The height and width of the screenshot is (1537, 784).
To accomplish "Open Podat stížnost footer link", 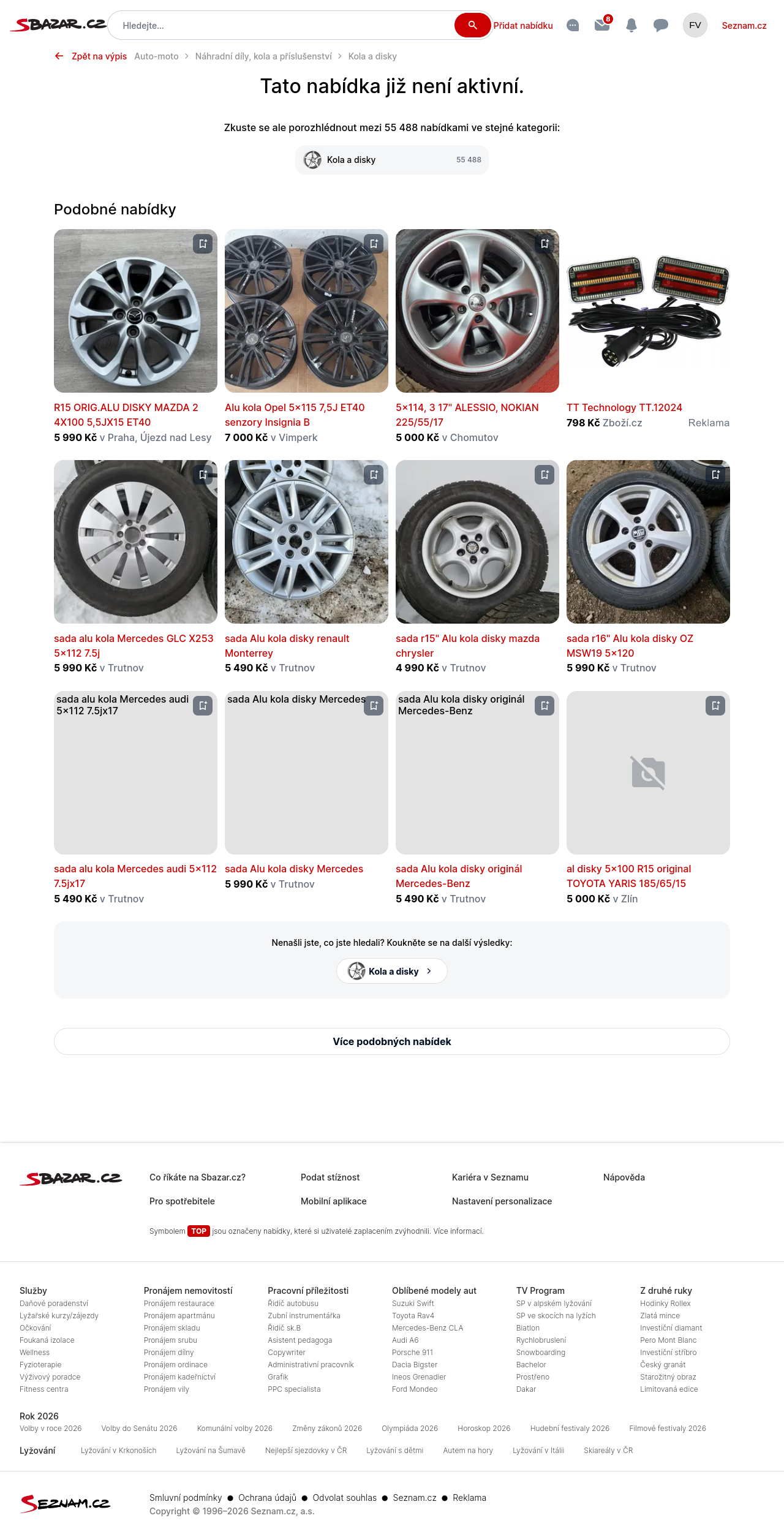I will (330, 1177).
